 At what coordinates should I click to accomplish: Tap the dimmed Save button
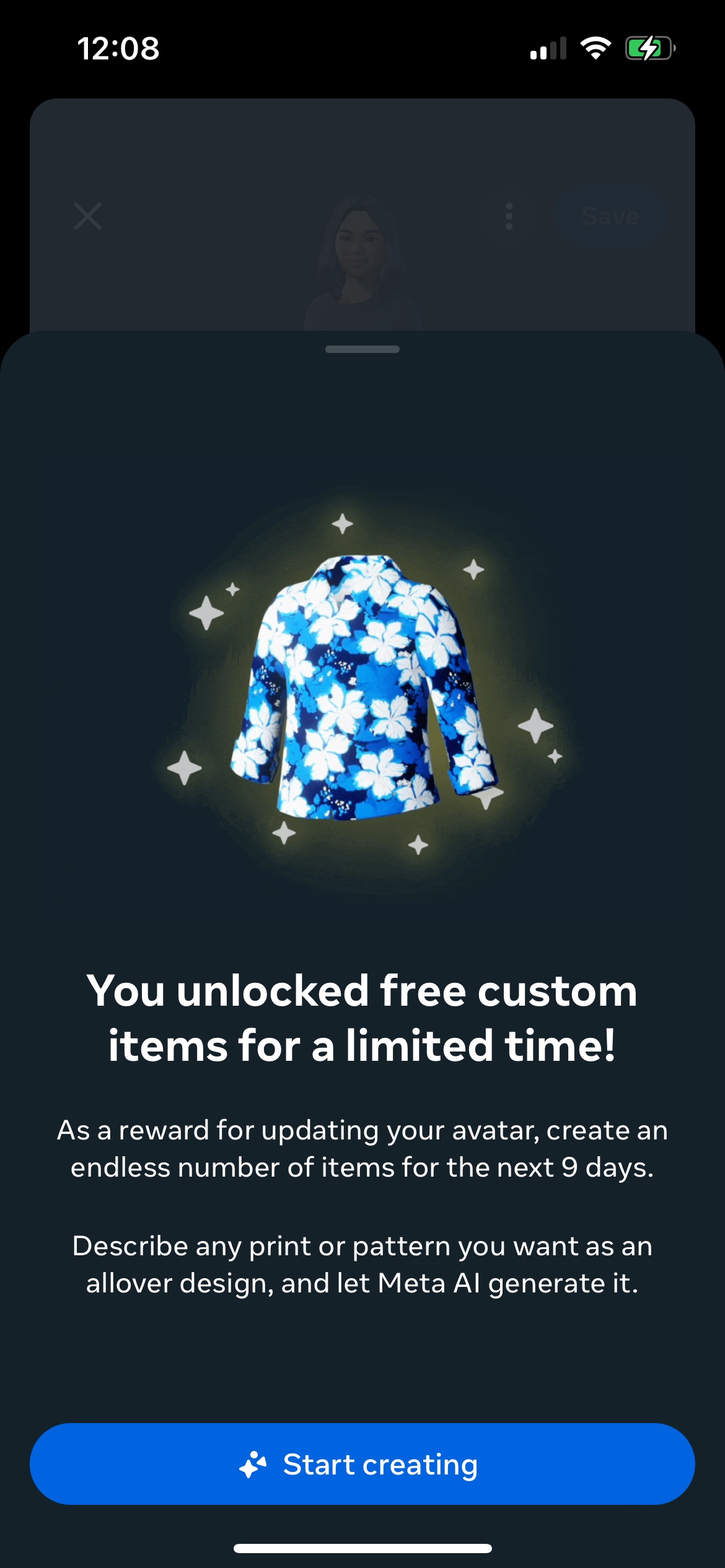tap(610, 216)
